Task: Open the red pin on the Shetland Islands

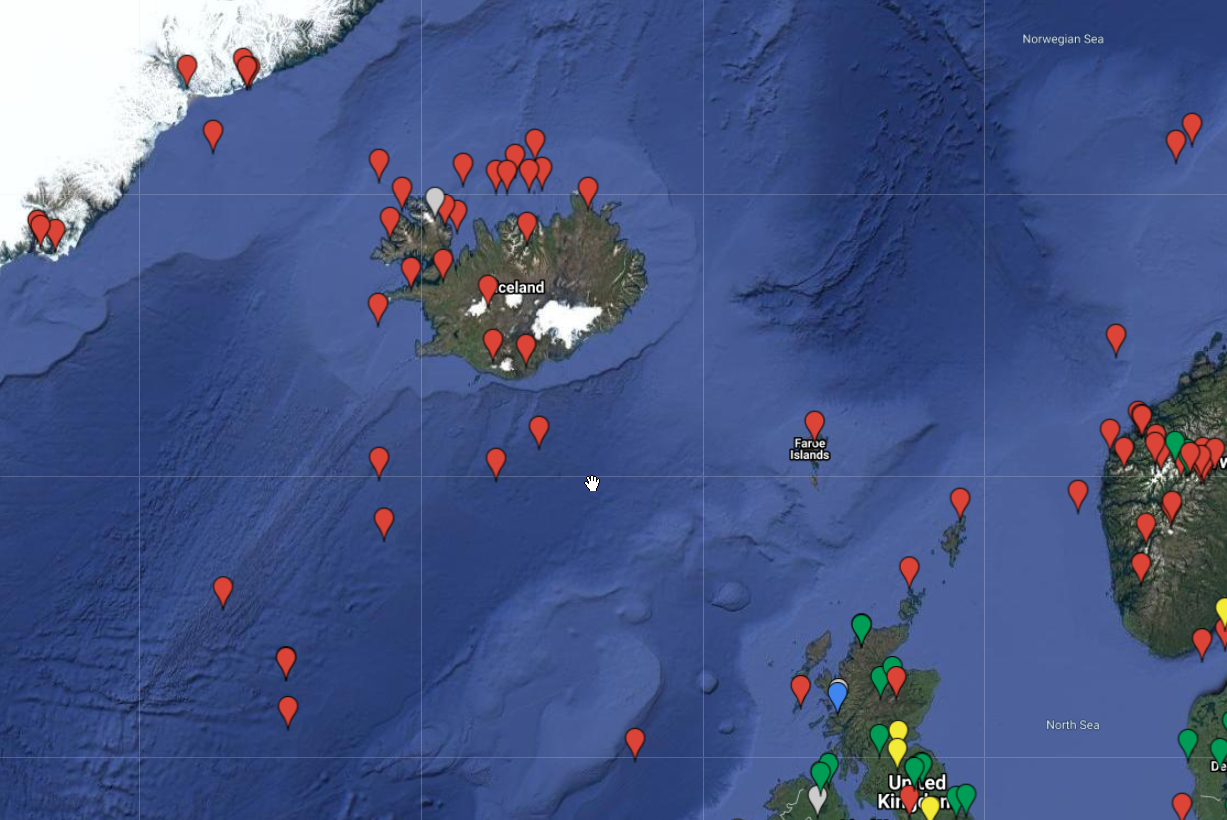Action: pyautogui.click(x=960, y=500)
